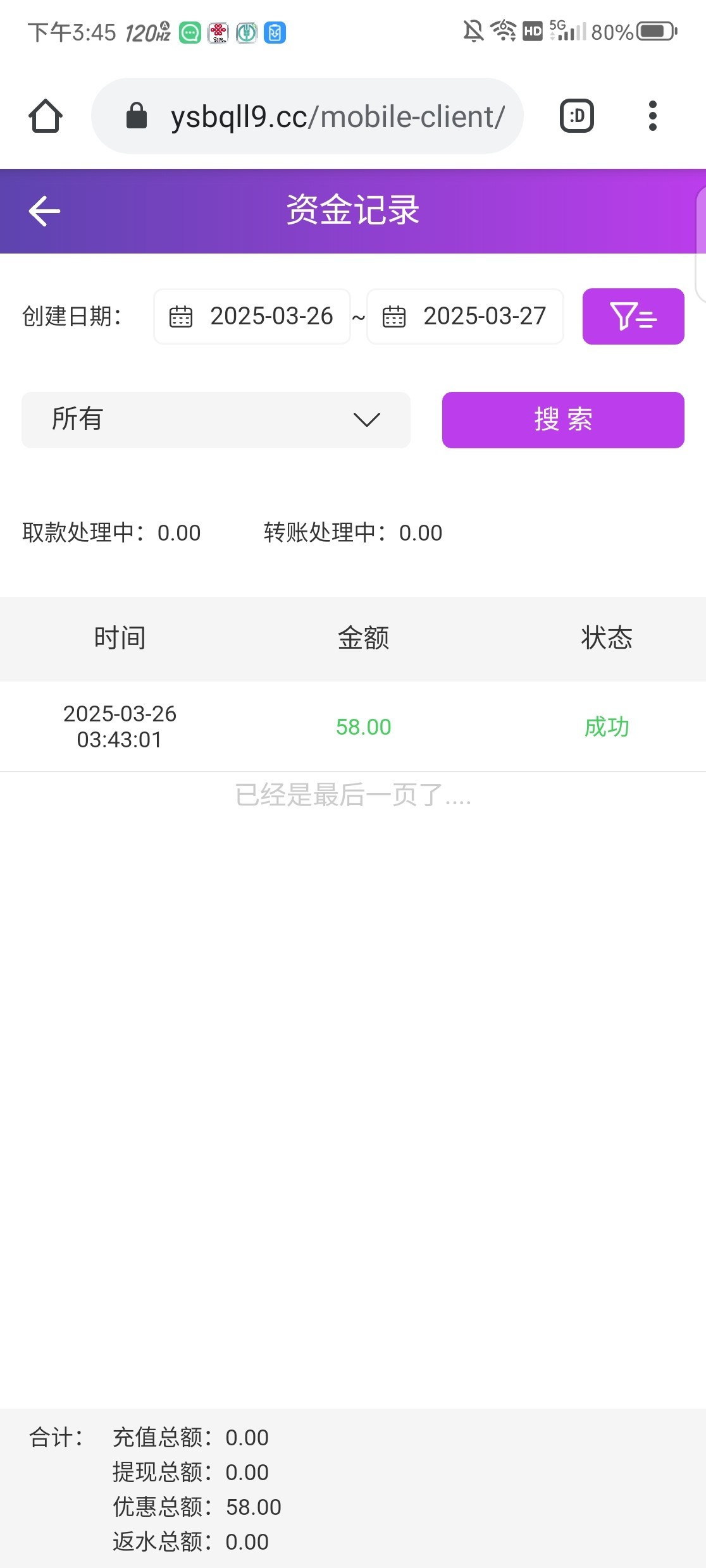Image resolution: width=706 pixels, height=1568 pixels.
Task: Tap the 搜索 button
Action: tap(562, 420)
